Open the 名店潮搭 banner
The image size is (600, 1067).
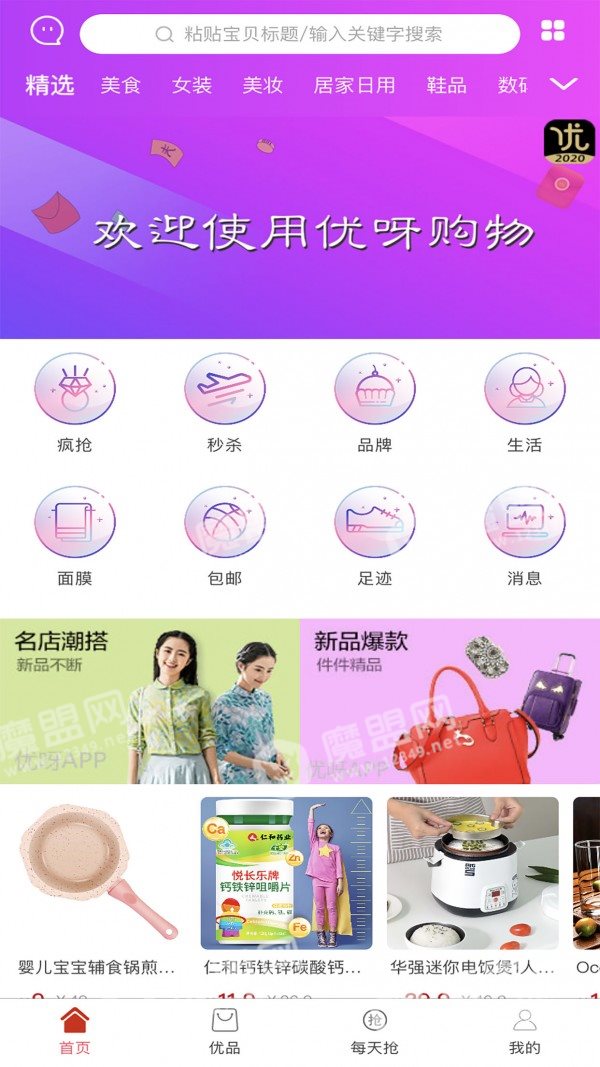click(x=150, y=702)
